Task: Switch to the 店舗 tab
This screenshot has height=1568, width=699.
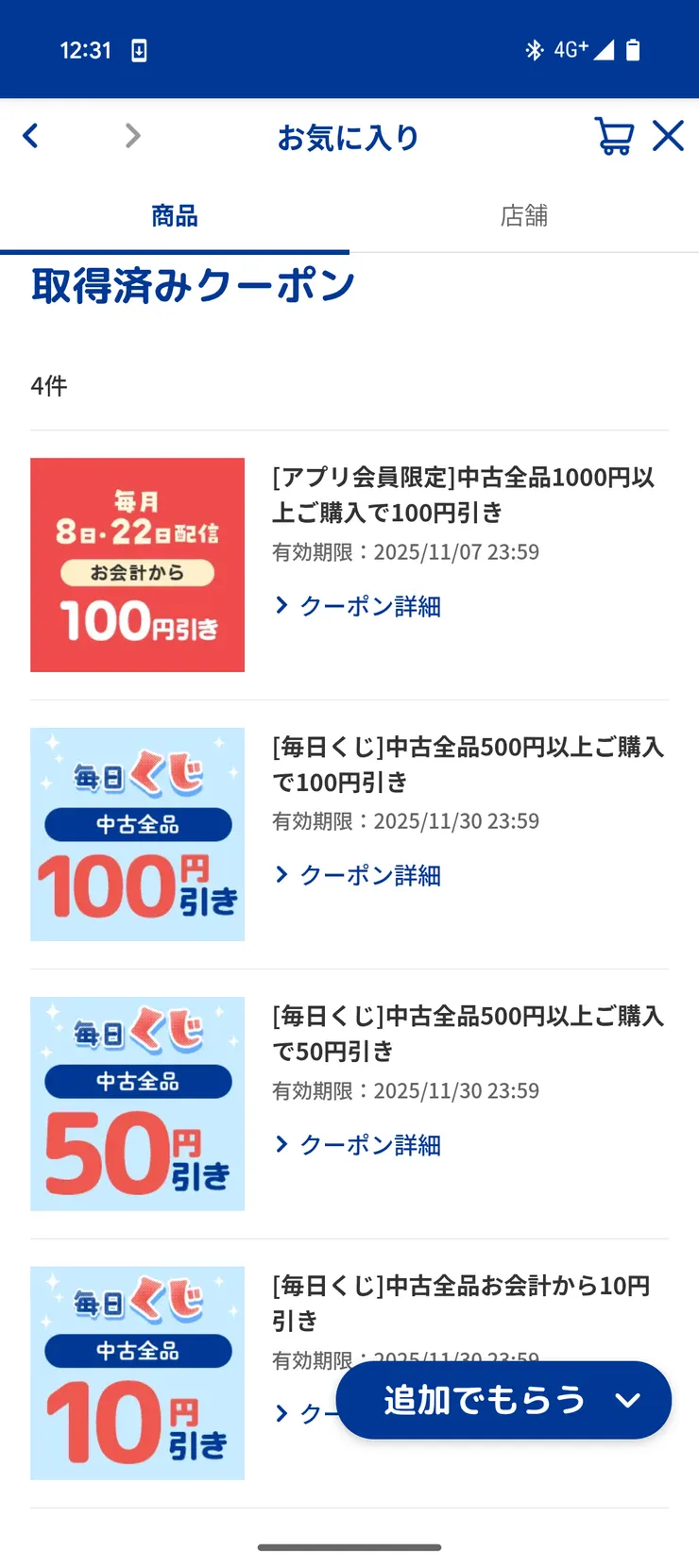Action: click(524, 216)
